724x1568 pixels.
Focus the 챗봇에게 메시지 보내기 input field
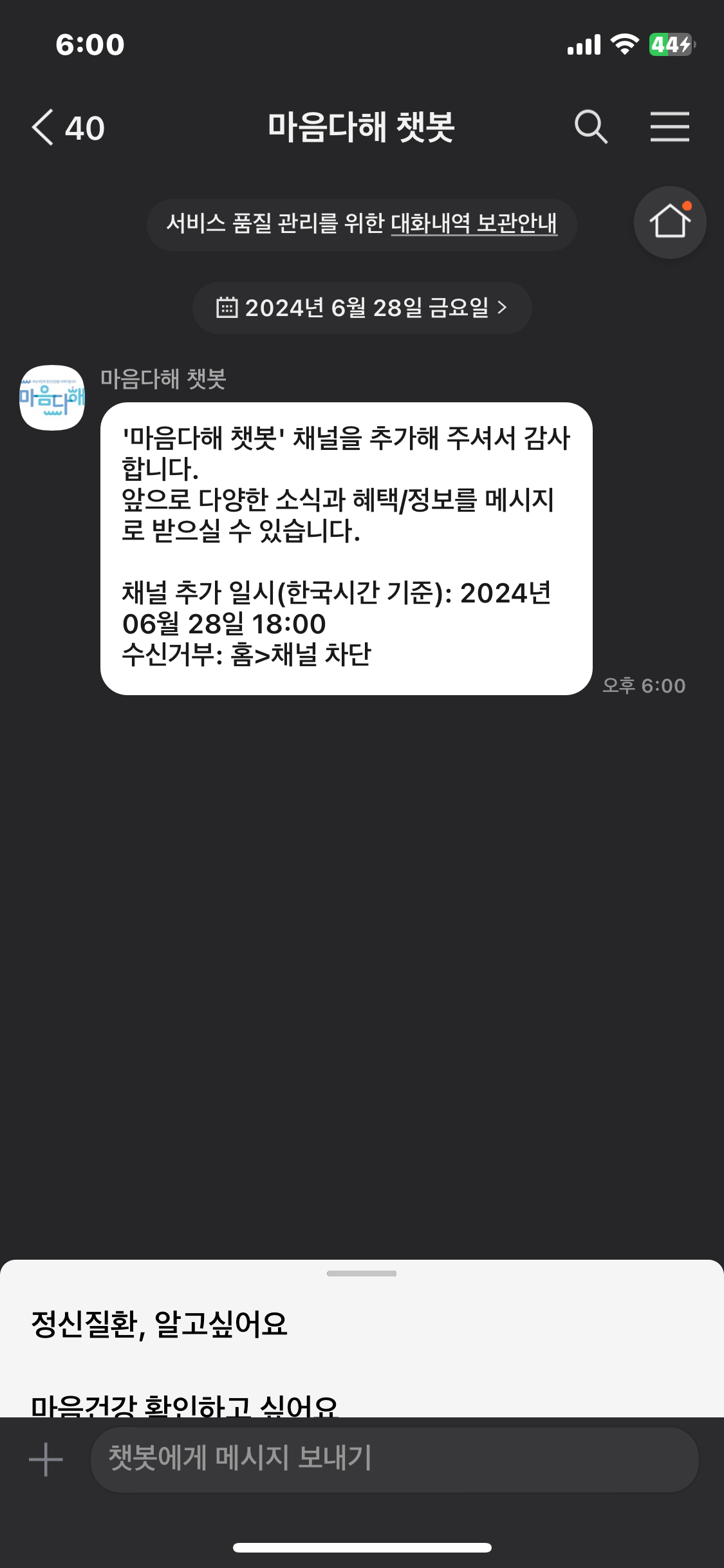pos(394,1459)
